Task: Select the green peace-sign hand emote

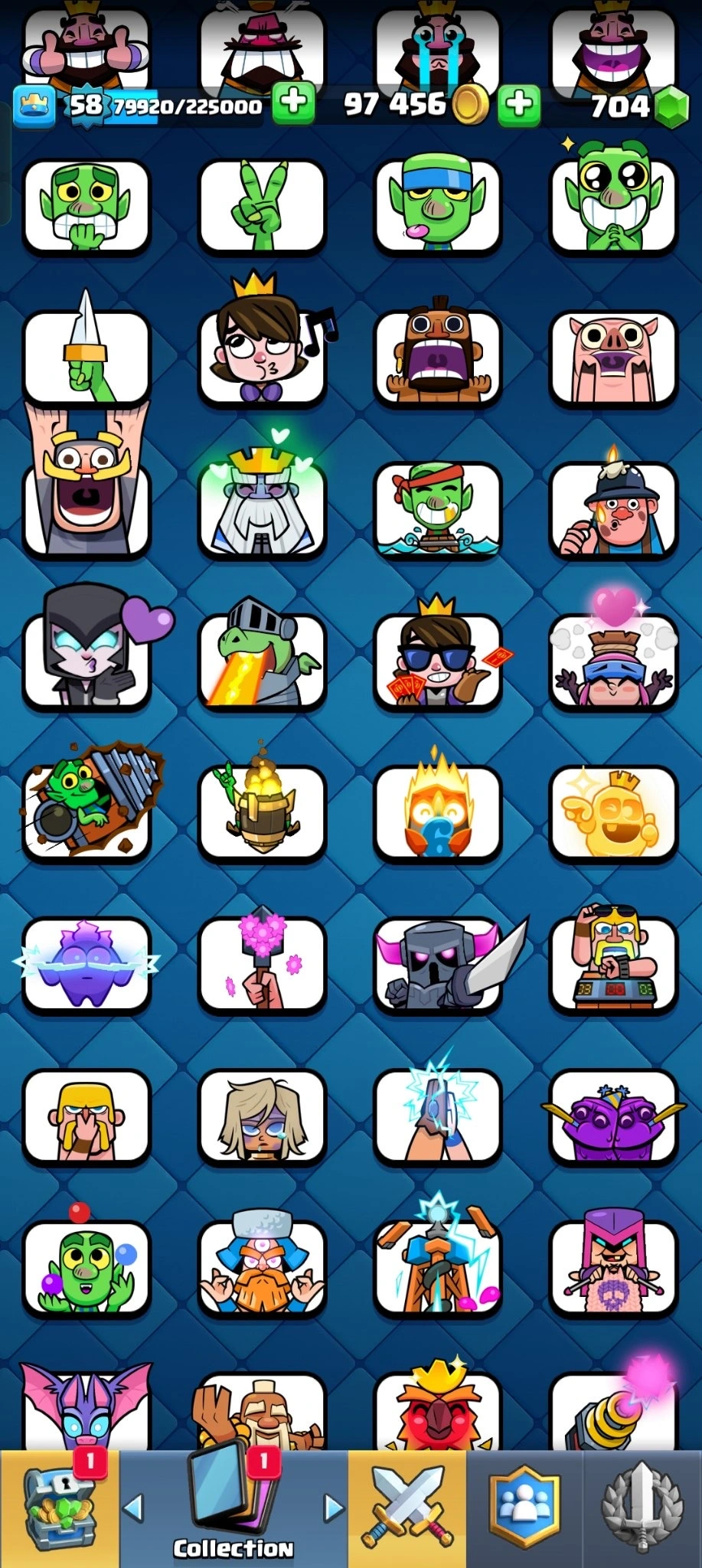Action: tap(262, 206)
